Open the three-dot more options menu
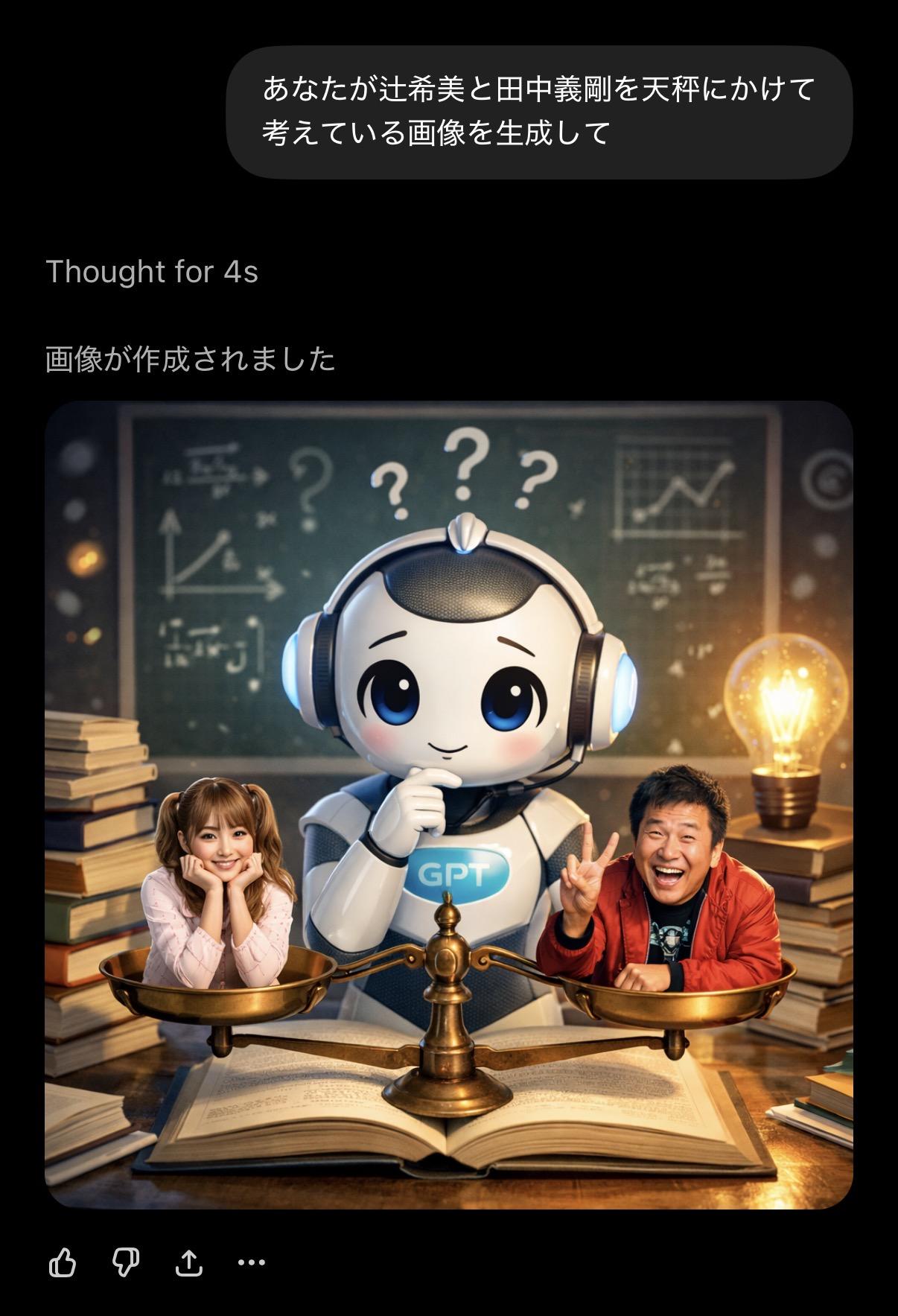Viewport: 898px width, 1316px height. click(x=251, y=1262)
